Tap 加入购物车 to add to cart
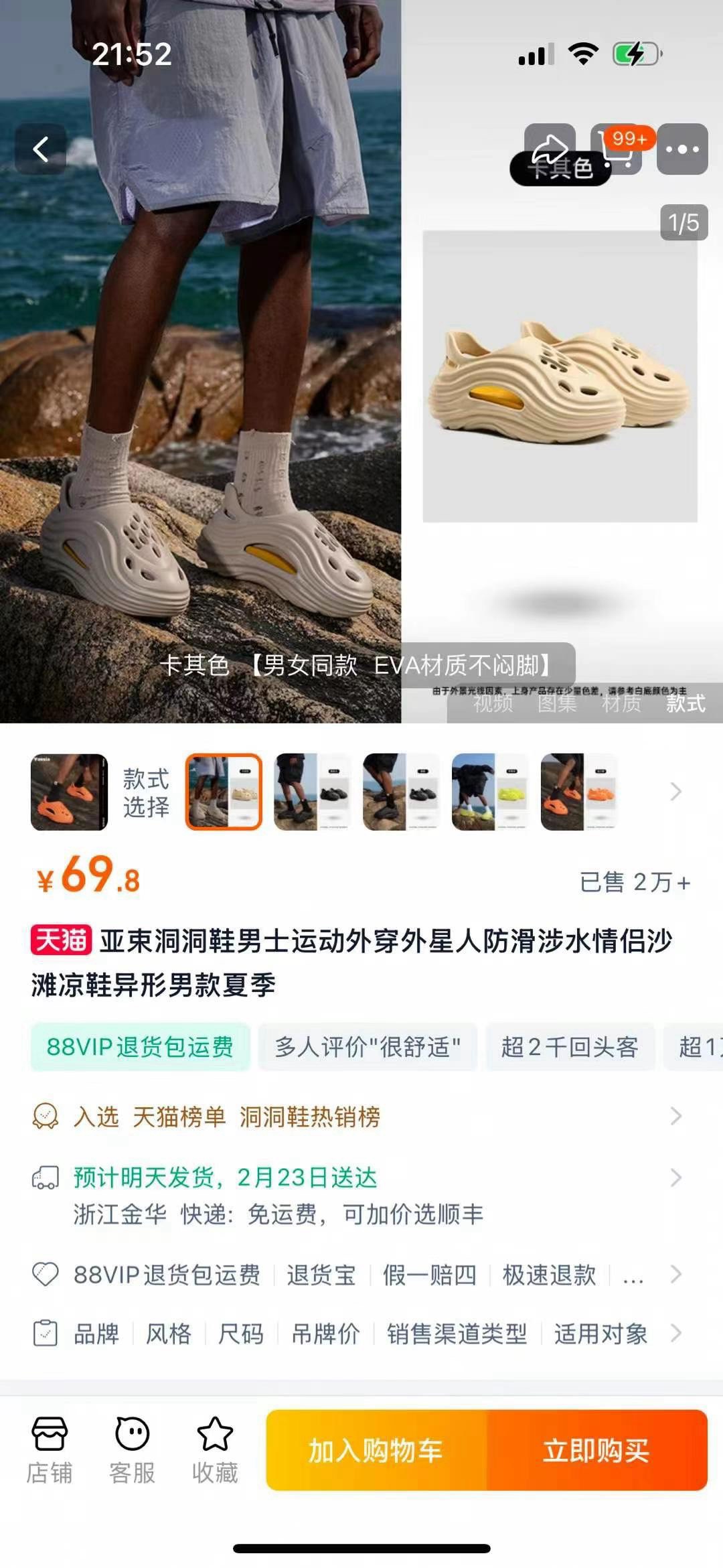This screenshot has width=723, height=1568. [x=376, y=1451]
